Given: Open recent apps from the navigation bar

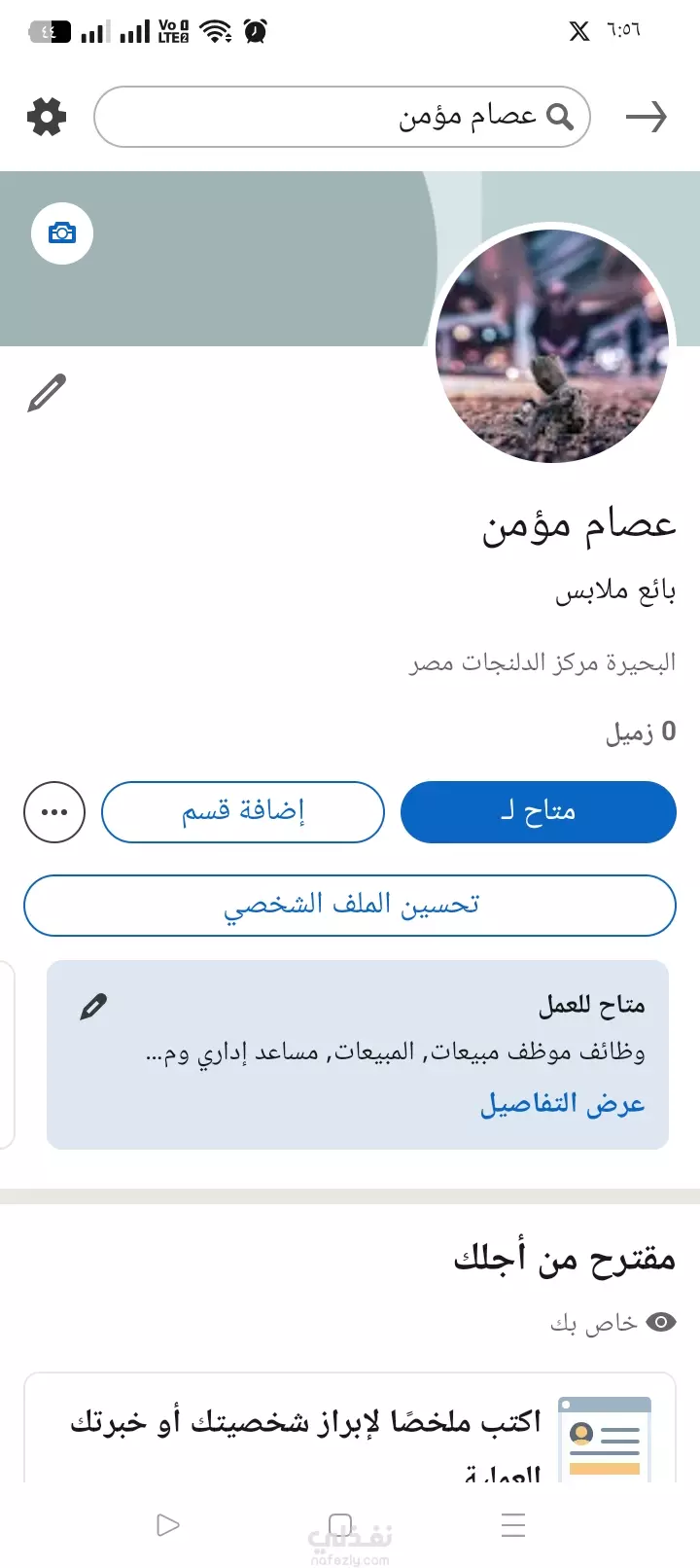Looking at the screenshot, I should tap(513, 1524).
